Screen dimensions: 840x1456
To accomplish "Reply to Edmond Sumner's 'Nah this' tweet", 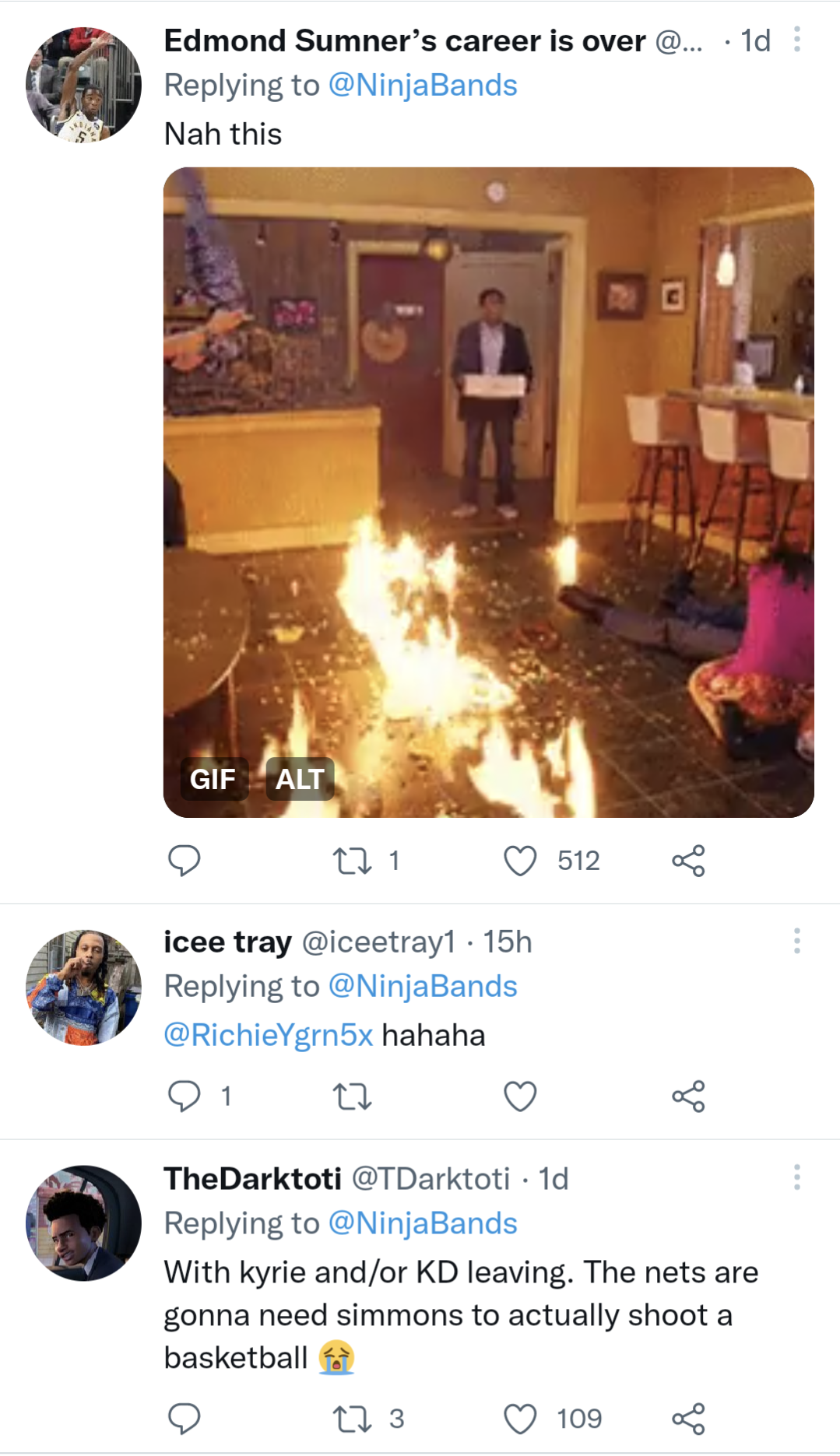I will (185, 861).
